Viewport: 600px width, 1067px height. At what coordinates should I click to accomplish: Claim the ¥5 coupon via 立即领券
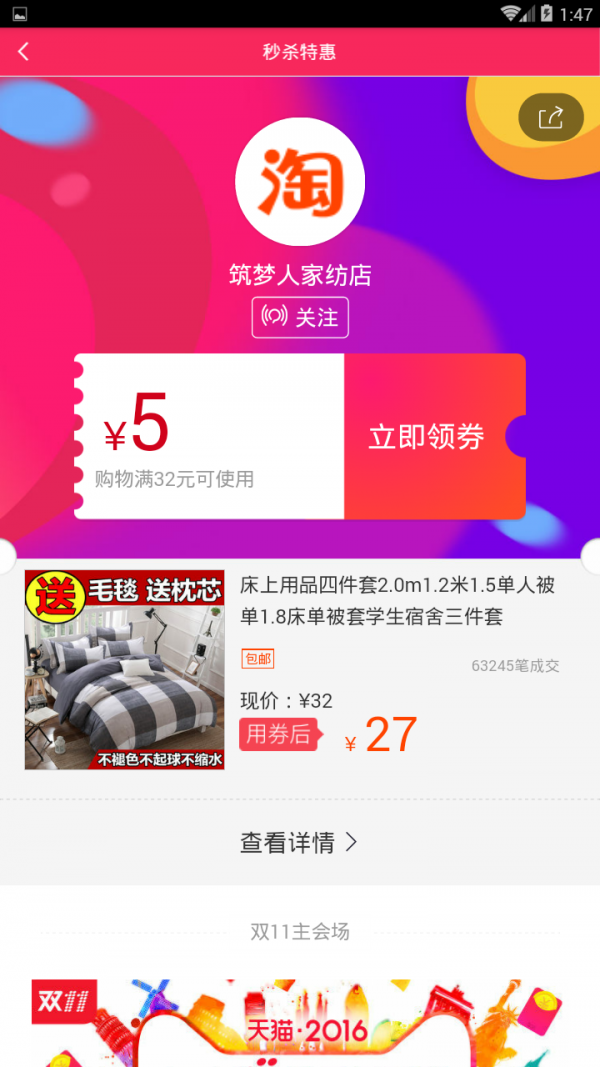(x=427, y=437)
